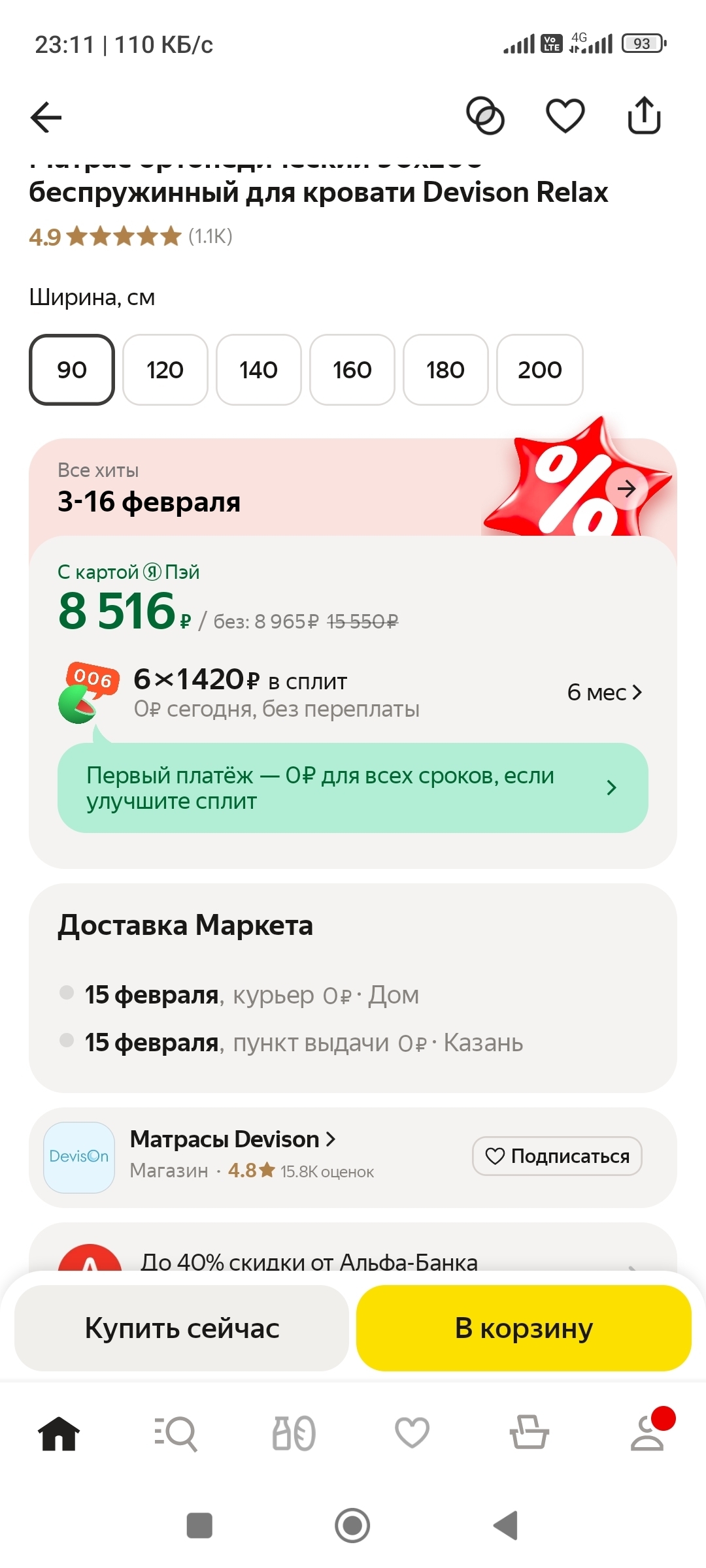Viewport: 706px width, 1568px height.
Task: Share this product
Action: [644, 116]
